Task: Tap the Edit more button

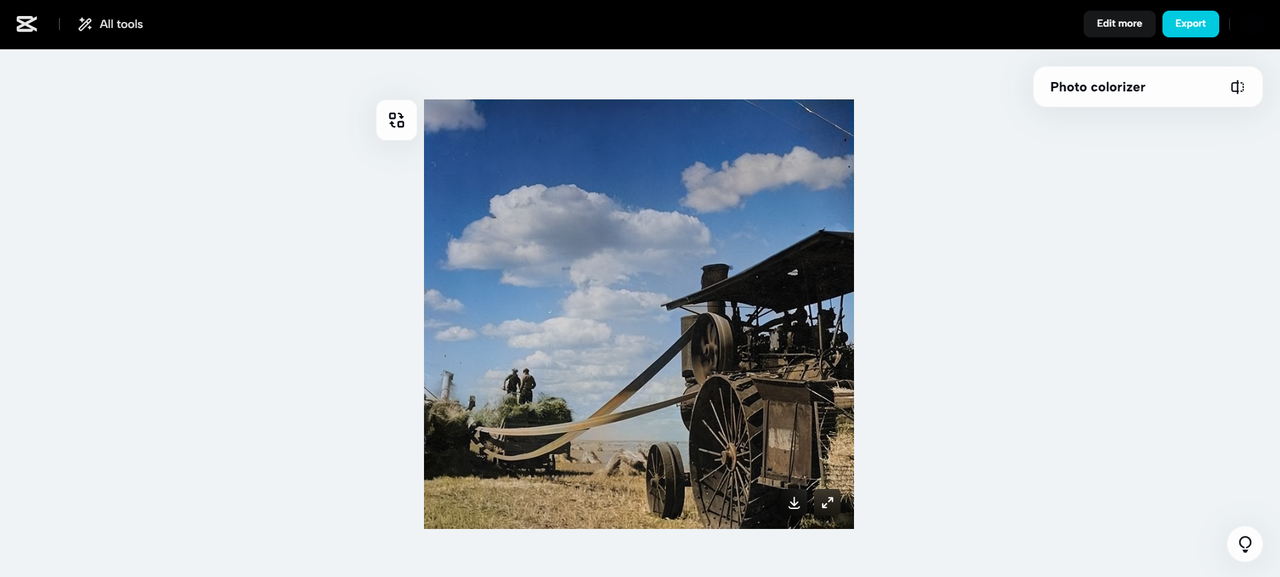Action: click(1119, 24)
